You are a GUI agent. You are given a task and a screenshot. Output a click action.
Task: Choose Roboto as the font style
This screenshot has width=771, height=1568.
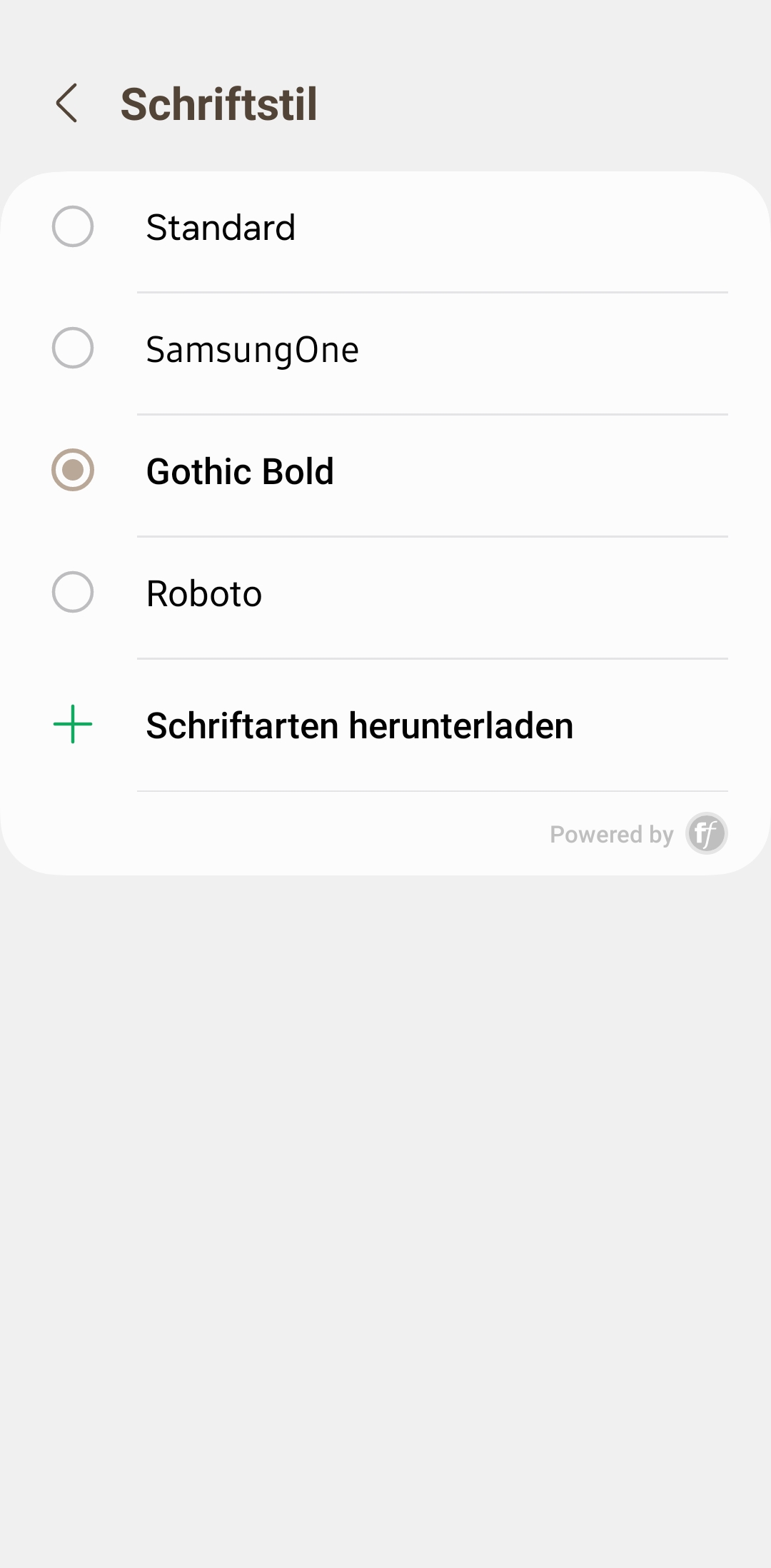point(72,592)
